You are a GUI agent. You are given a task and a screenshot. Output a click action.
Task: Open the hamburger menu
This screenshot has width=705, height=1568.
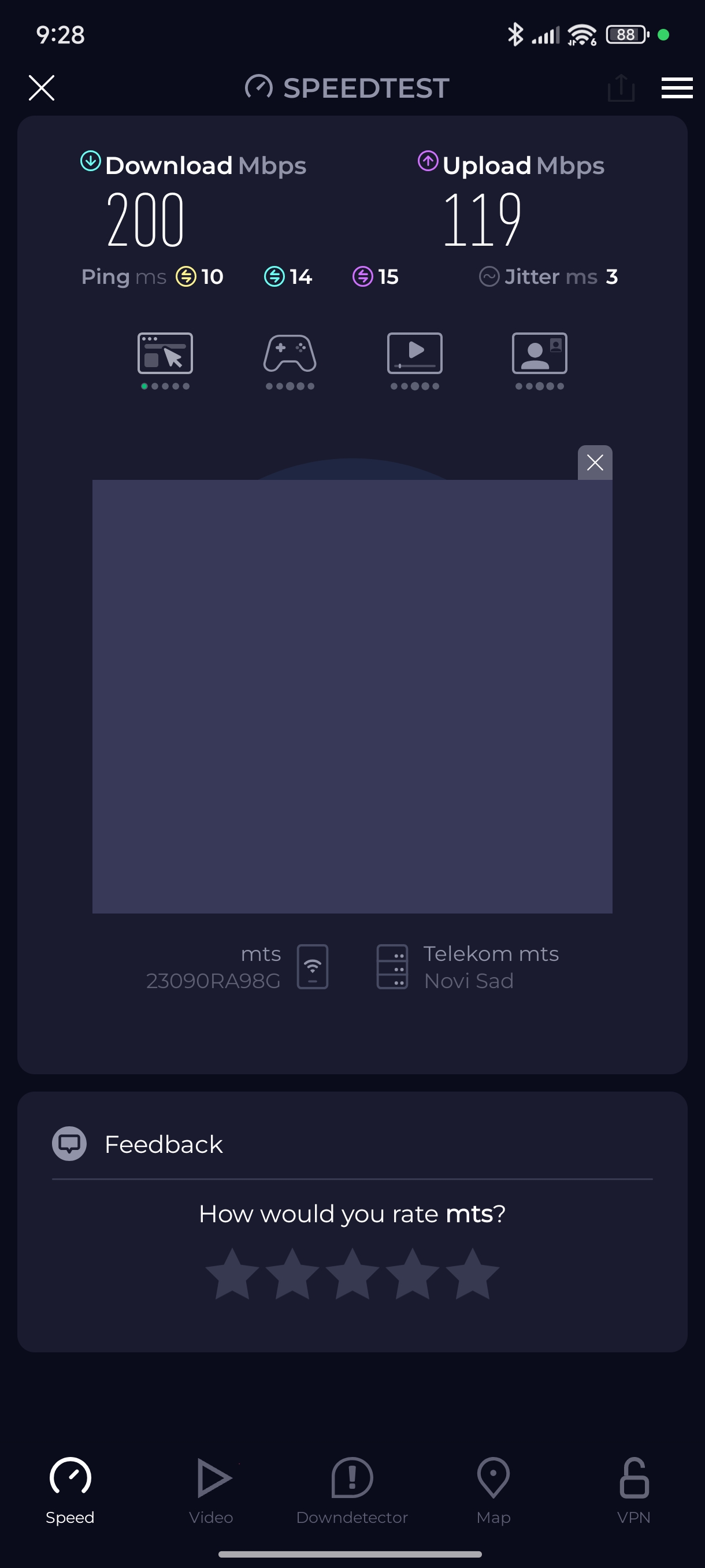pos(677,88)
